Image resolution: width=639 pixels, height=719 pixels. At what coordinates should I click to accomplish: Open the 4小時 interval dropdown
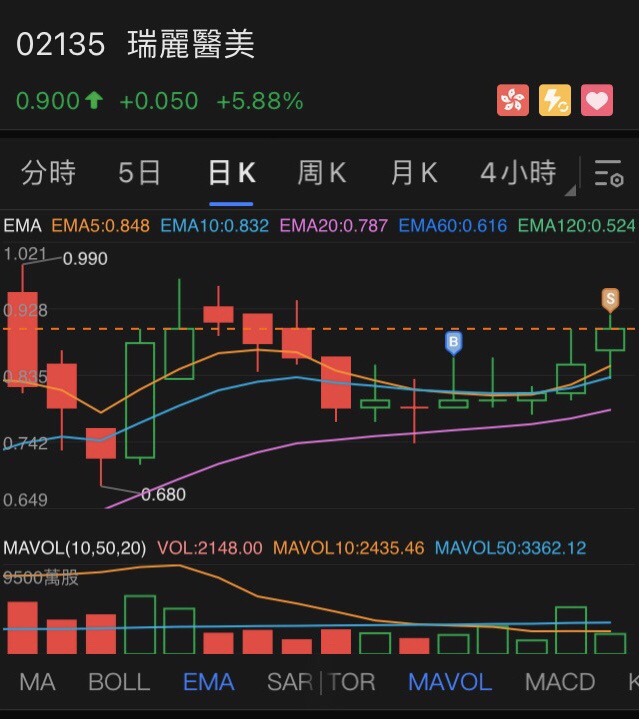(x=519, y=173)
